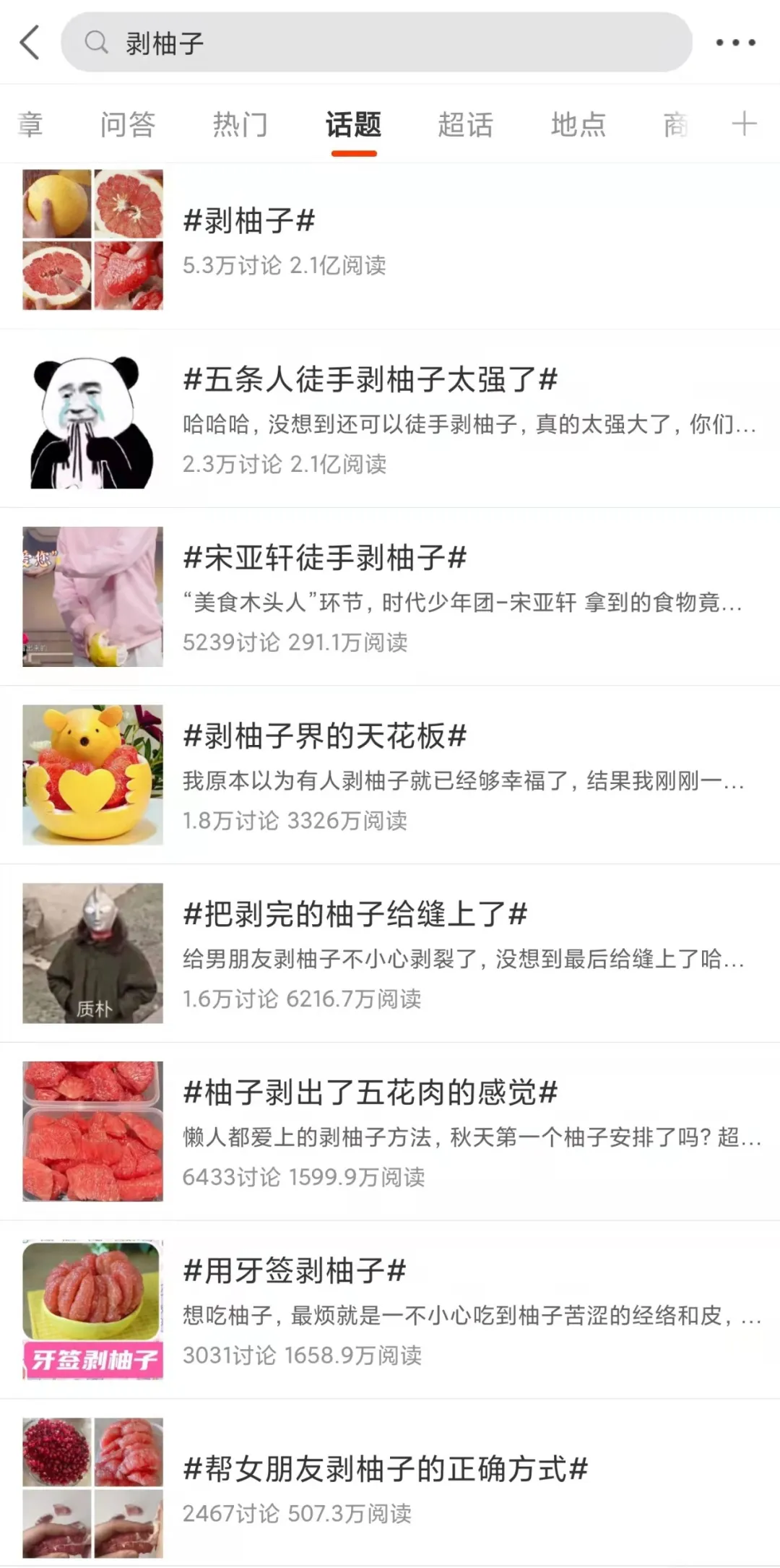Image resolution: width=780 pixels, height=1568 pixels.
Task: Switch to the 热门 tab
Action: point(240,124)
